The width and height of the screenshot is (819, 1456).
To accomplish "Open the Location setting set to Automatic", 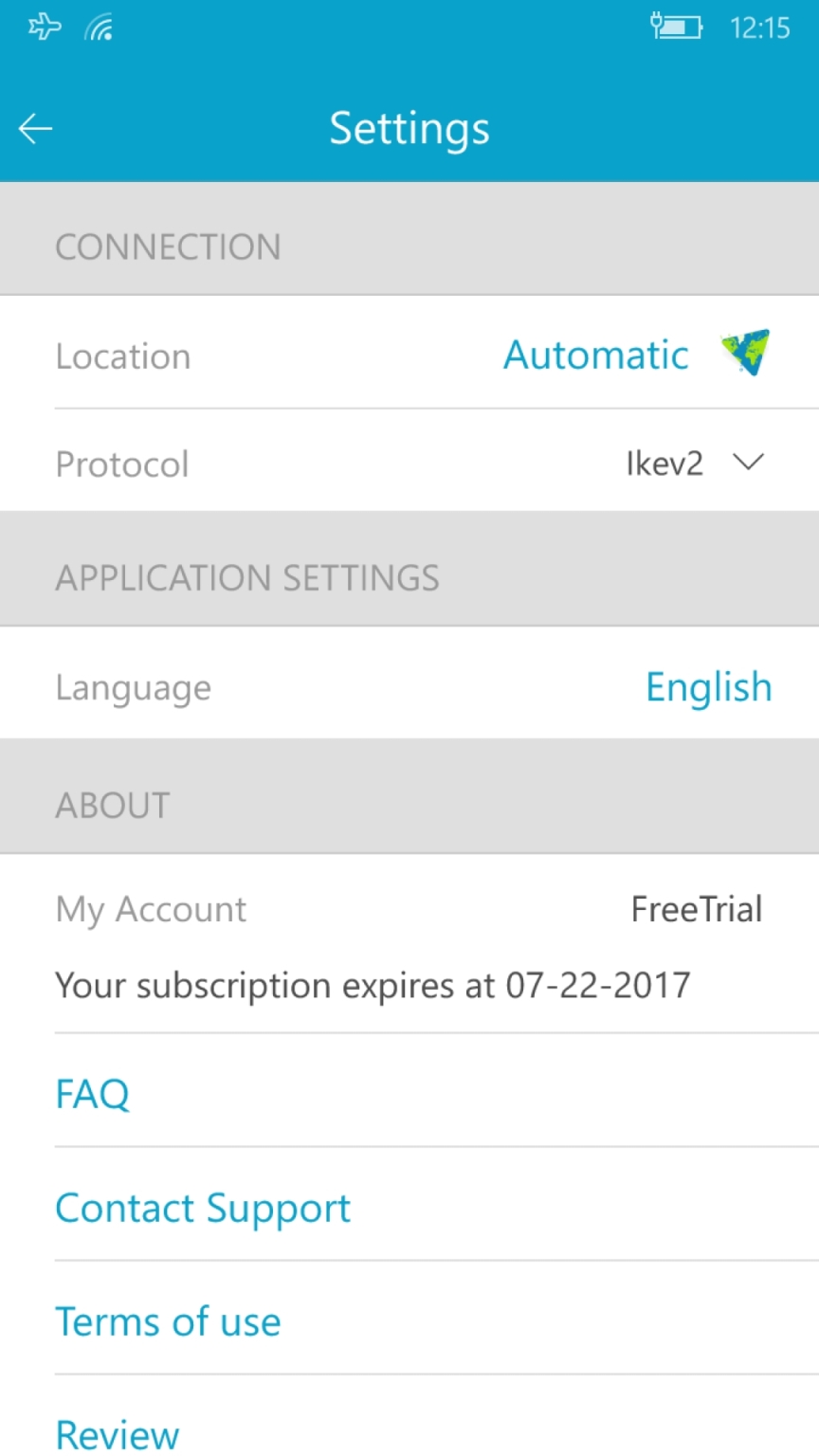I will pyautogui.click(x=597, y=355).
